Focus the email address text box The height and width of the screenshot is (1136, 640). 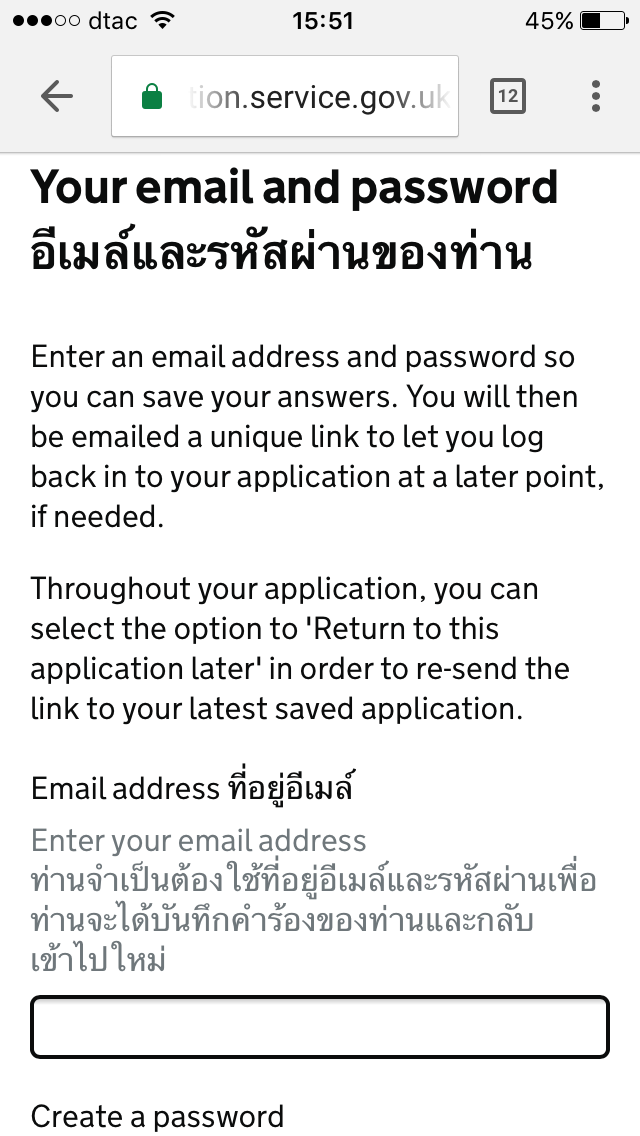click(320, 1027)
